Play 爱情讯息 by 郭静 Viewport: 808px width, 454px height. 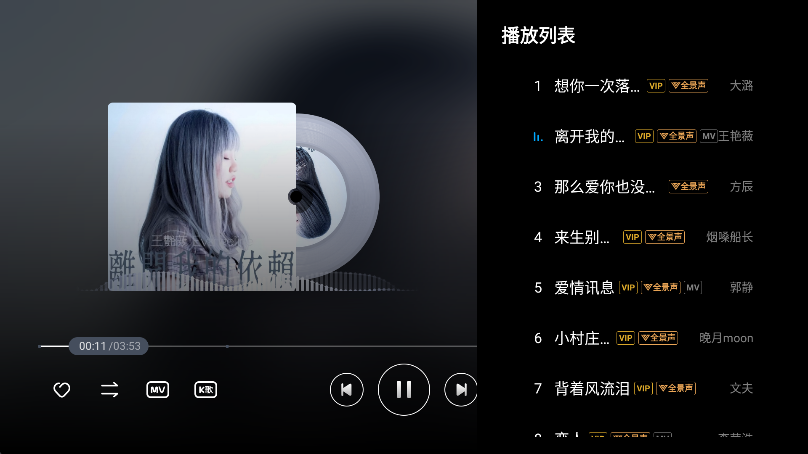pyautogui.click(x=585, y=287)
